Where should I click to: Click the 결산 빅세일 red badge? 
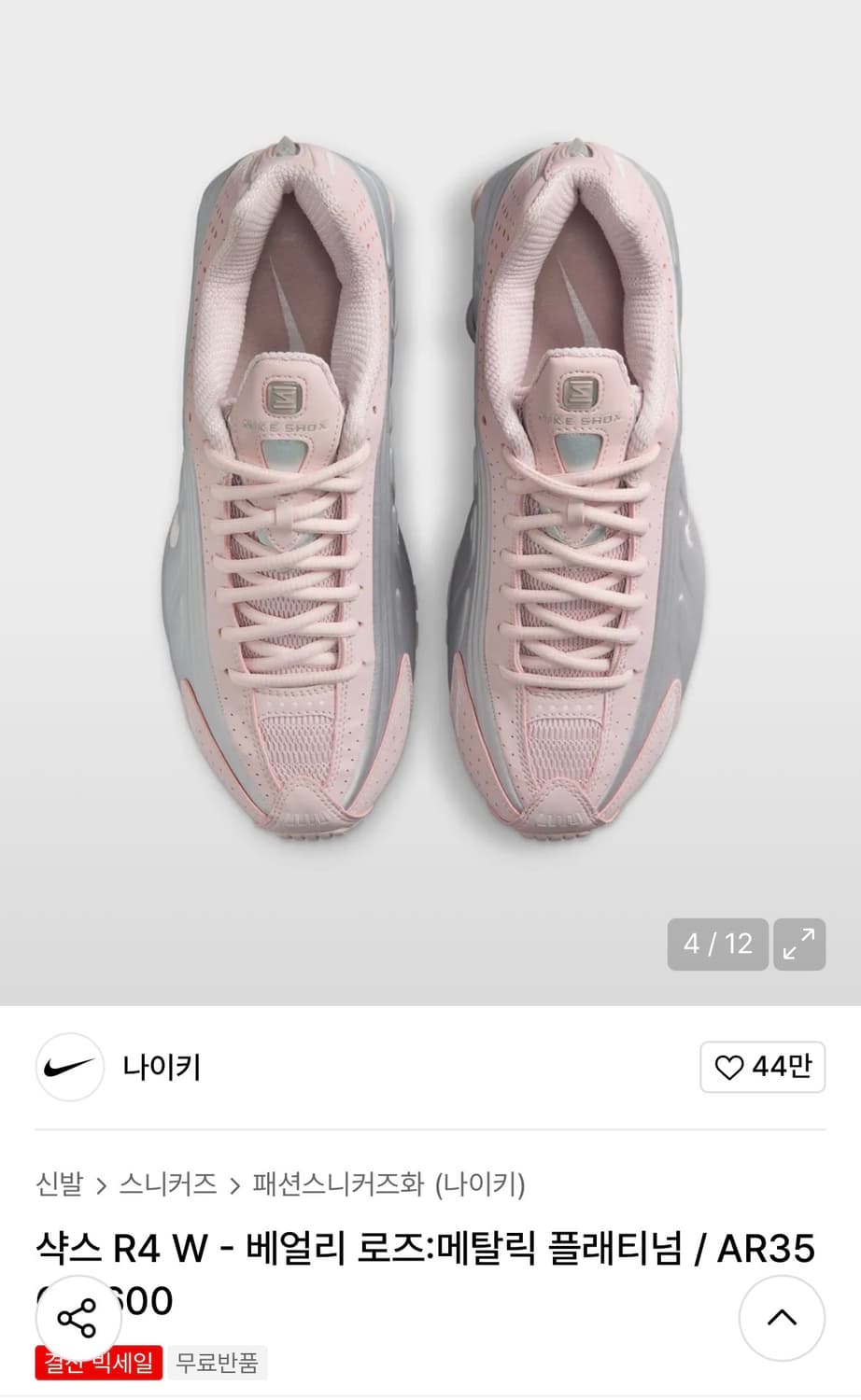98,1363
